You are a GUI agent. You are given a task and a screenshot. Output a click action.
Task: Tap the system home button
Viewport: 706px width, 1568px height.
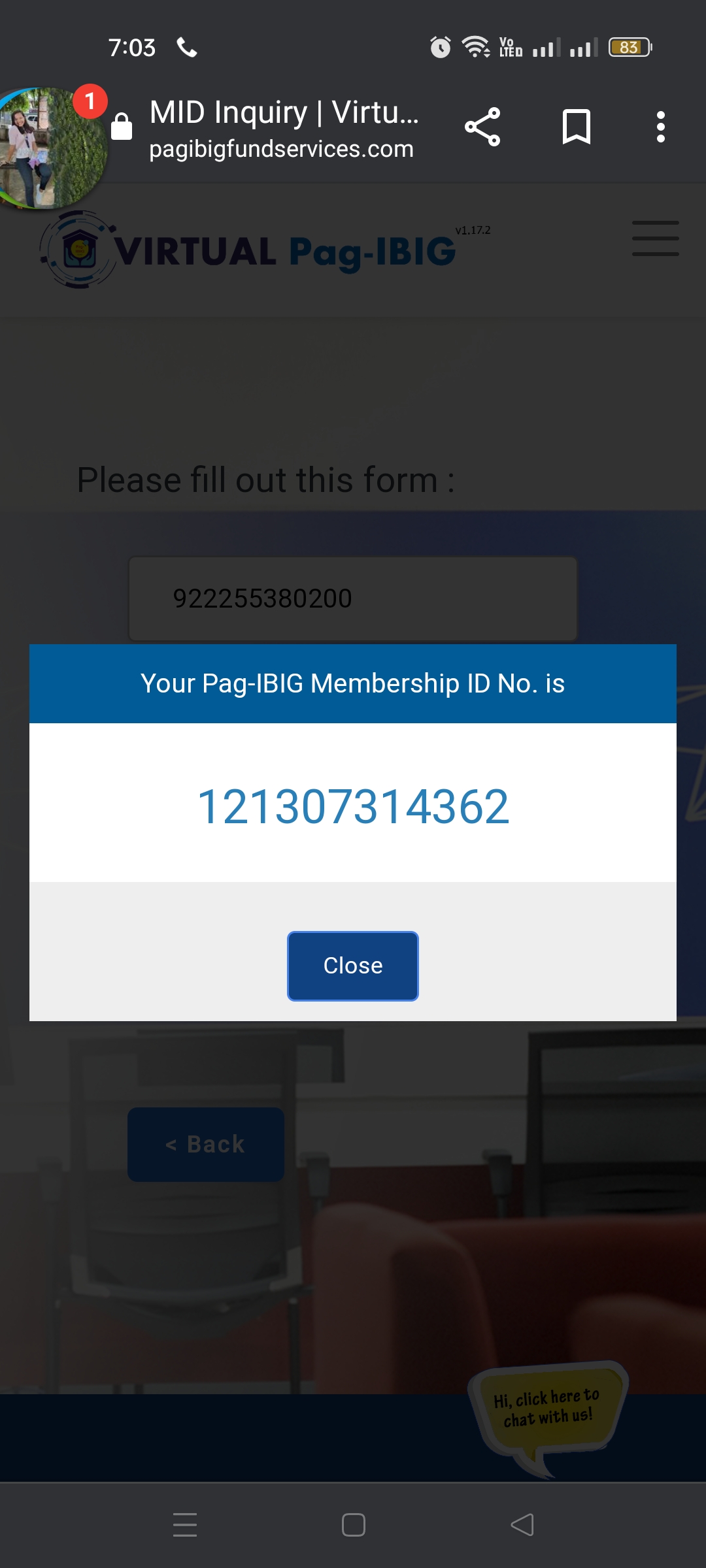click(353, 1525)
